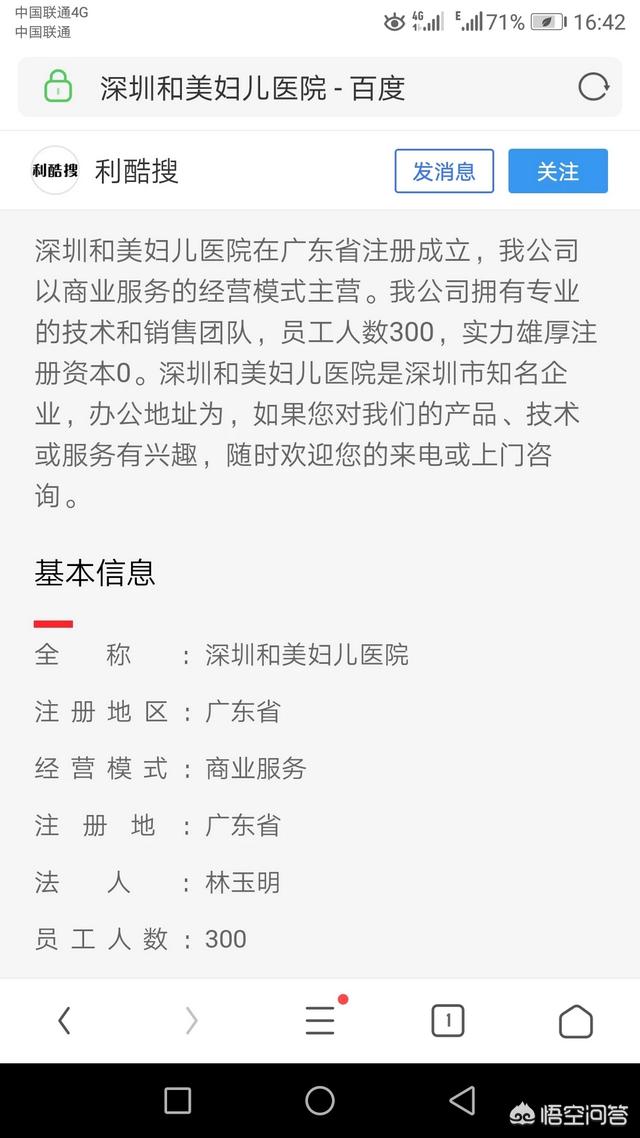The image size is (640, 1138).
Task: Open the 利酷搜 profile avatar
Action: pos(55,171)
